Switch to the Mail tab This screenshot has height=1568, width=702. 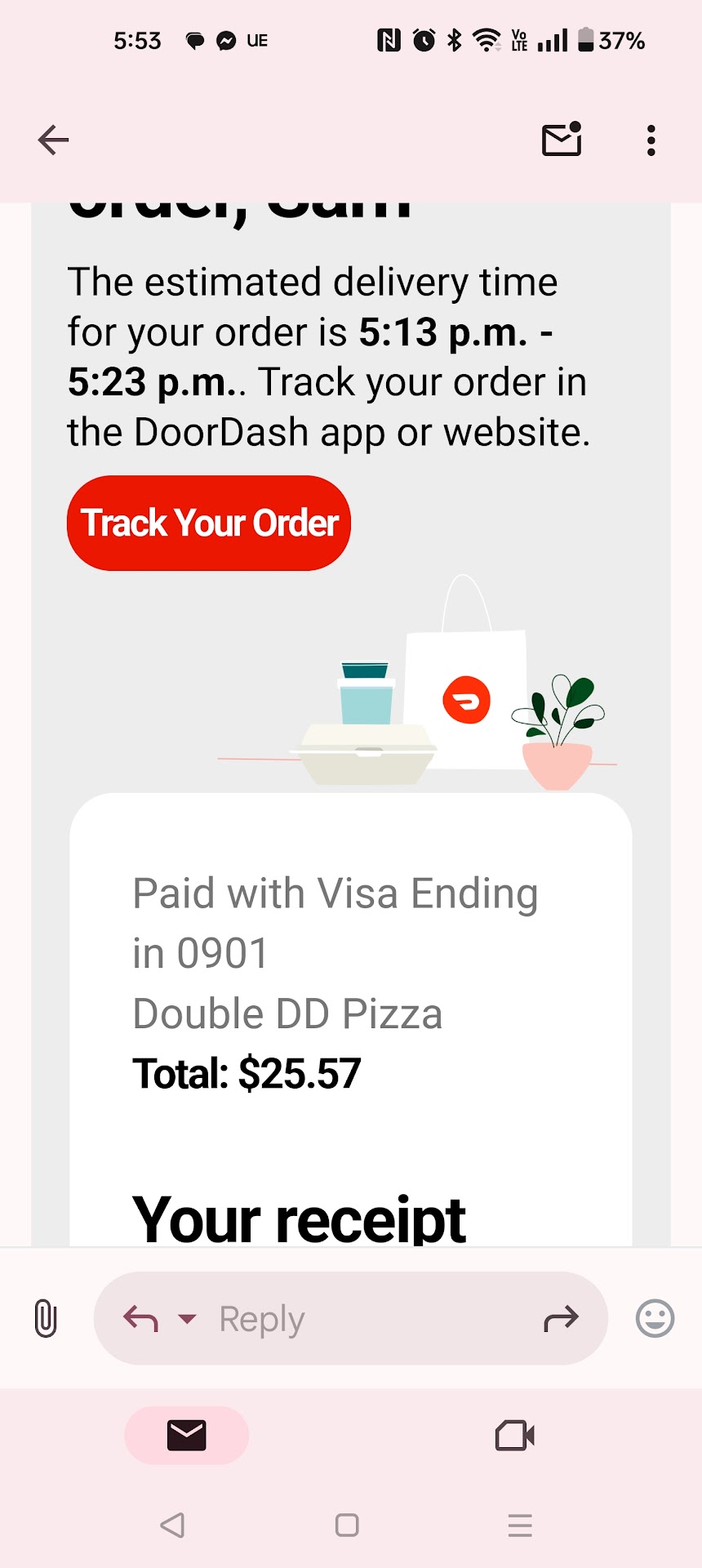point(186,1435)
